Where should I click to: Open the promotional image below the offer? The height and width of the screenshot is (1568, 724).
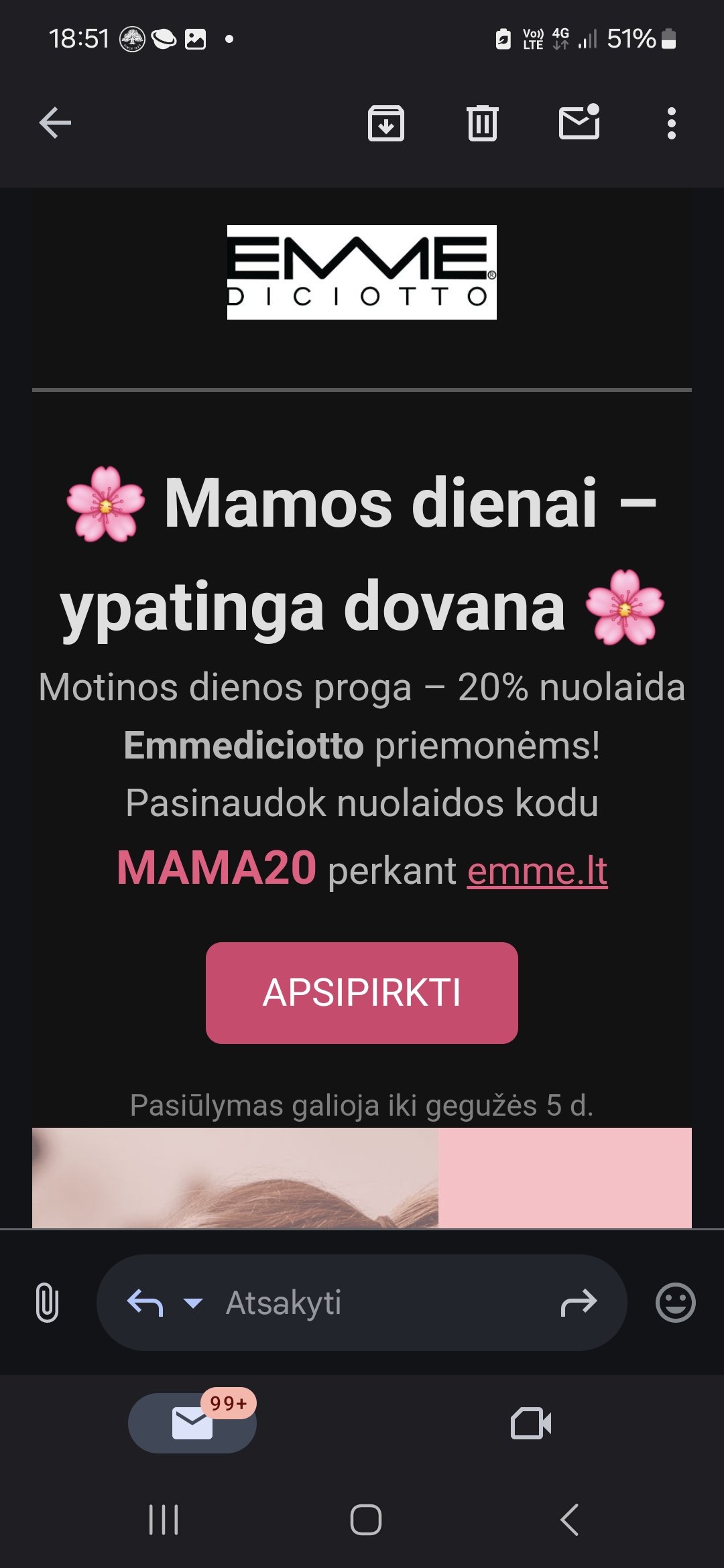362,1177
